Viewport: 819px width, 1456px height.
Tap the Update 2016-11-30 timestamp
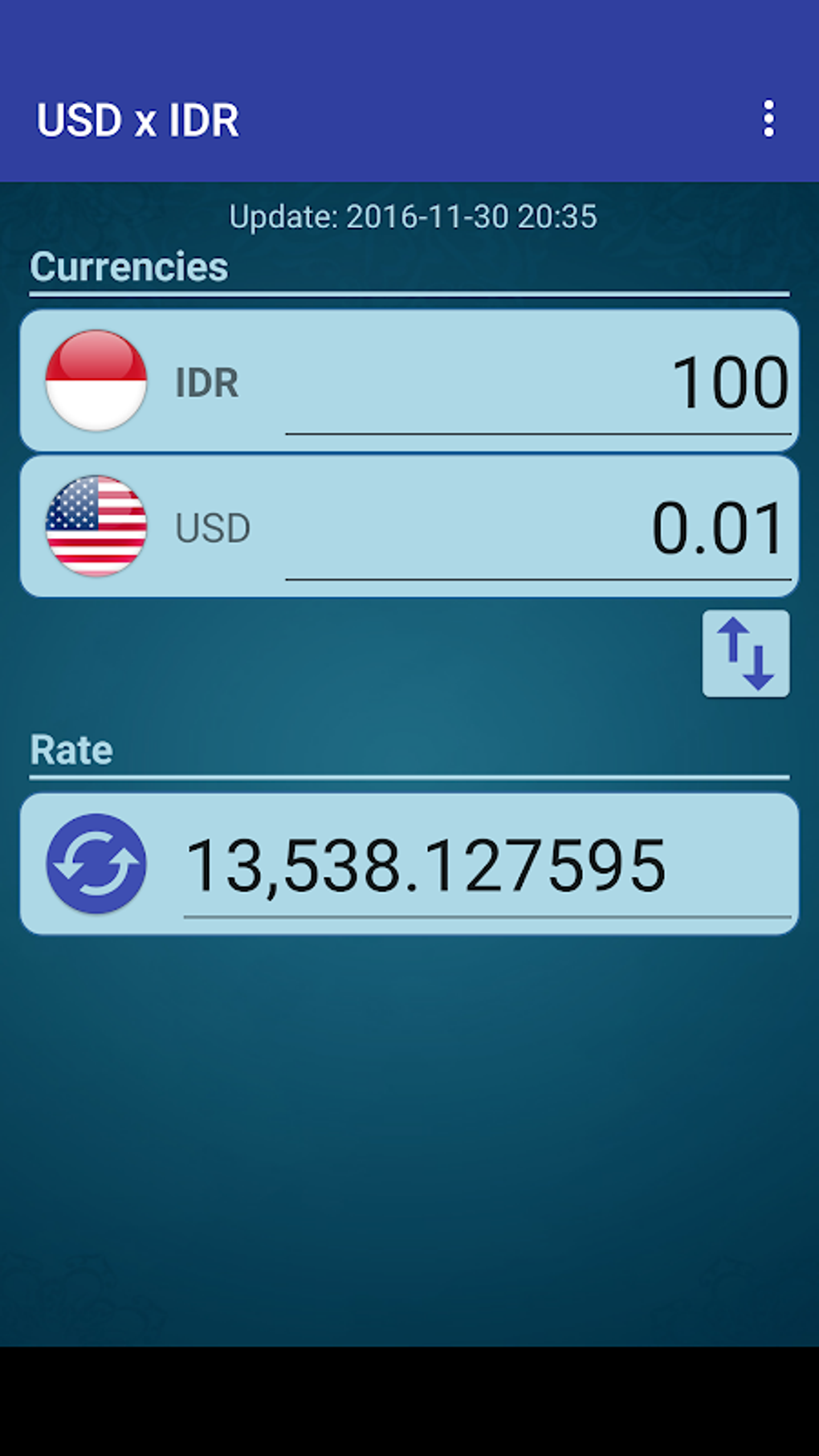pos(411,214)
